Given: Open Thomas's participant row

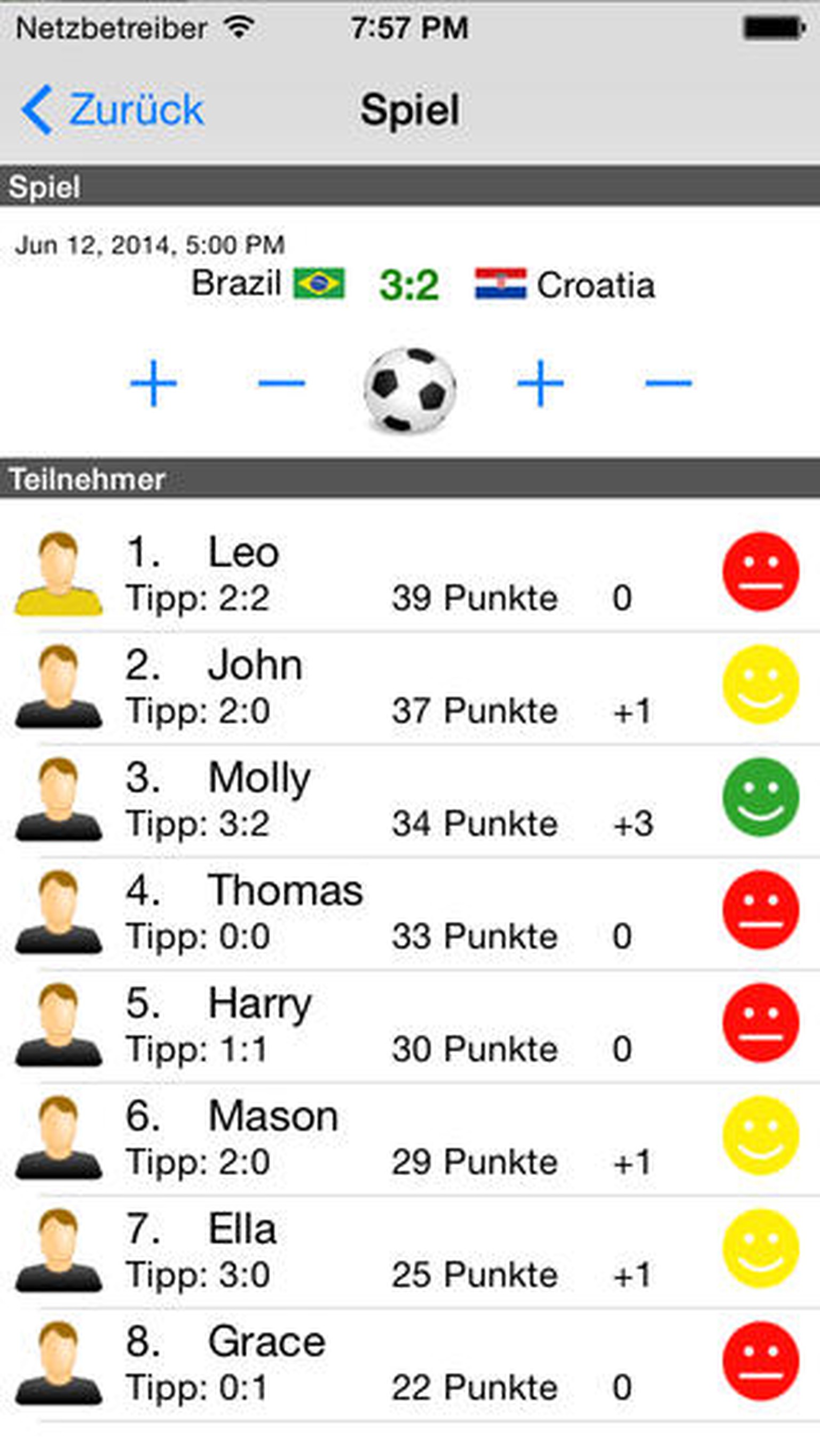Looking at the screenshot, I should [x=409, y=912].
